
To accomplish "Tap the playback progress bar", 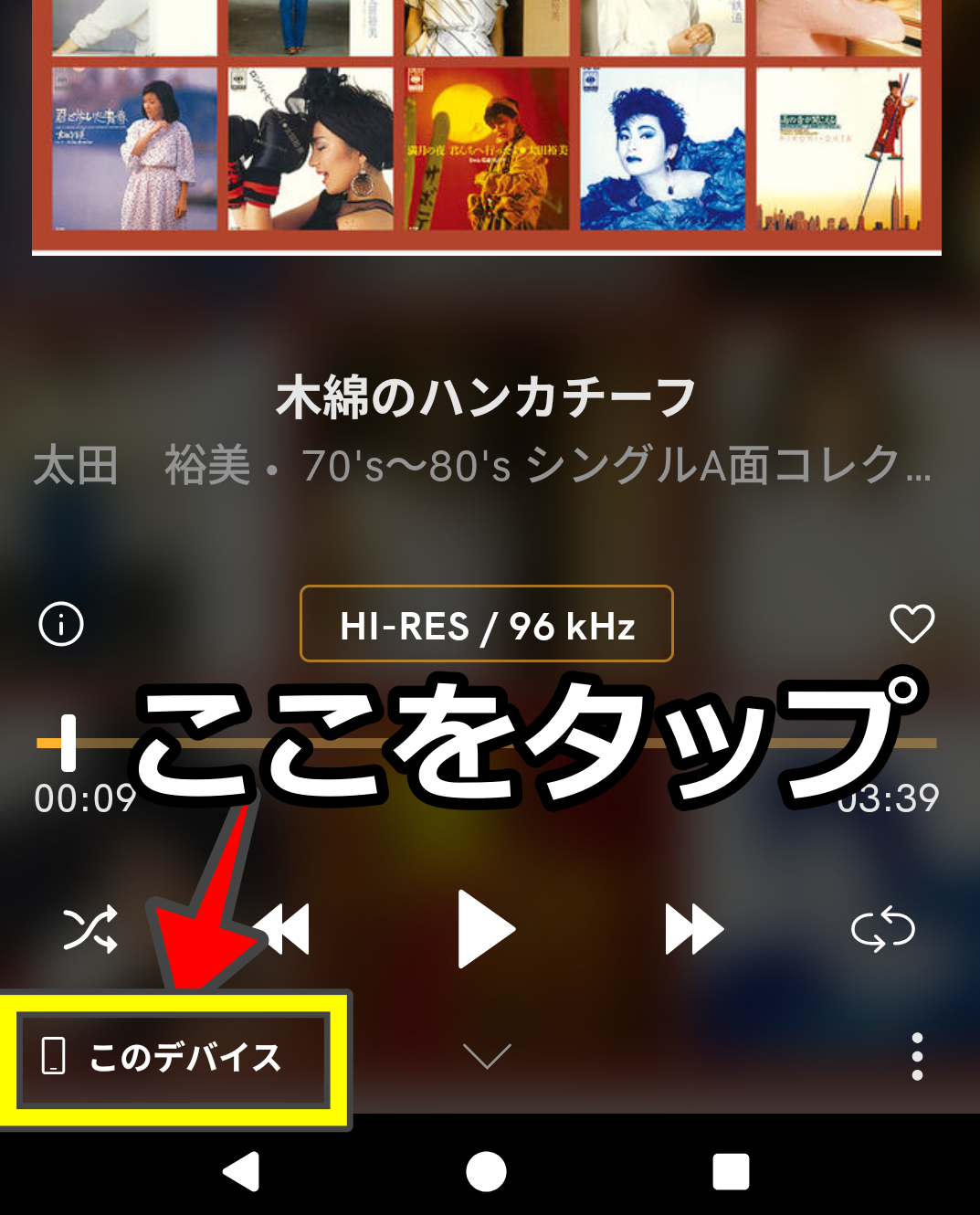I will (x=487, y=744).
